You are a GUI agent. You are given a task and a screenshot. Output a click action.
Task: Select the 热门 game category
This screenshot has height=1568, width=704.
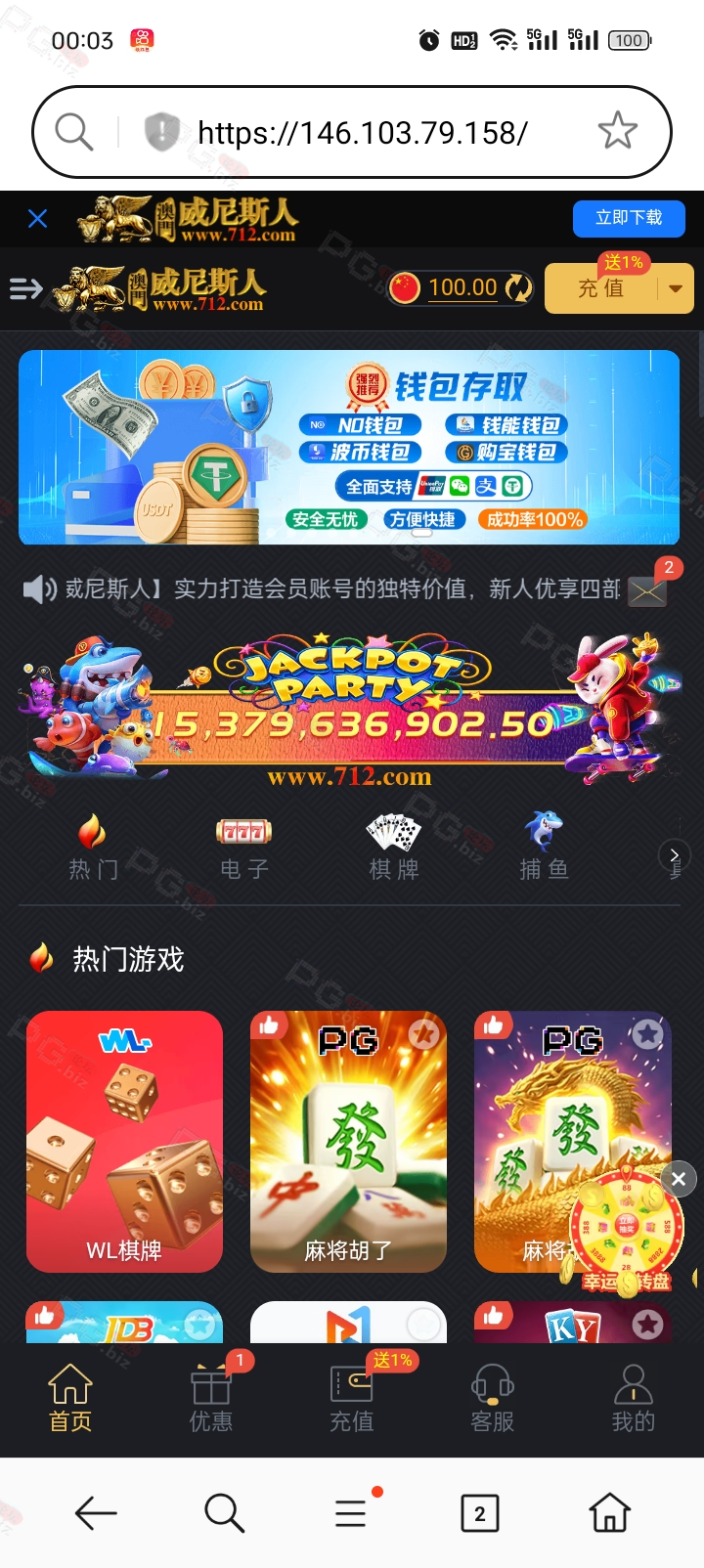coord(93,847)
